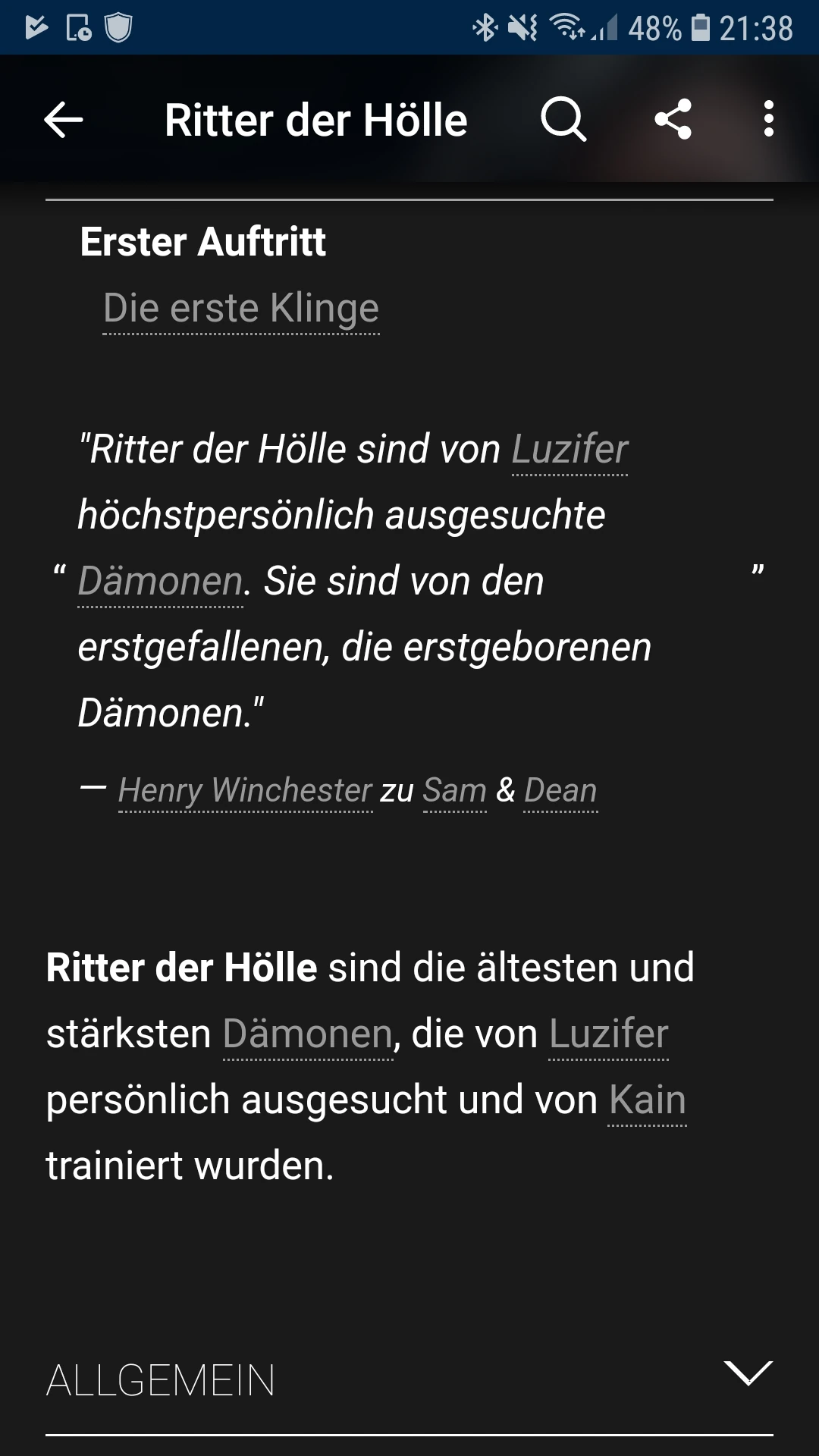
Task: Open the link Die erste Klinge
Action: [x=241, y=309]
